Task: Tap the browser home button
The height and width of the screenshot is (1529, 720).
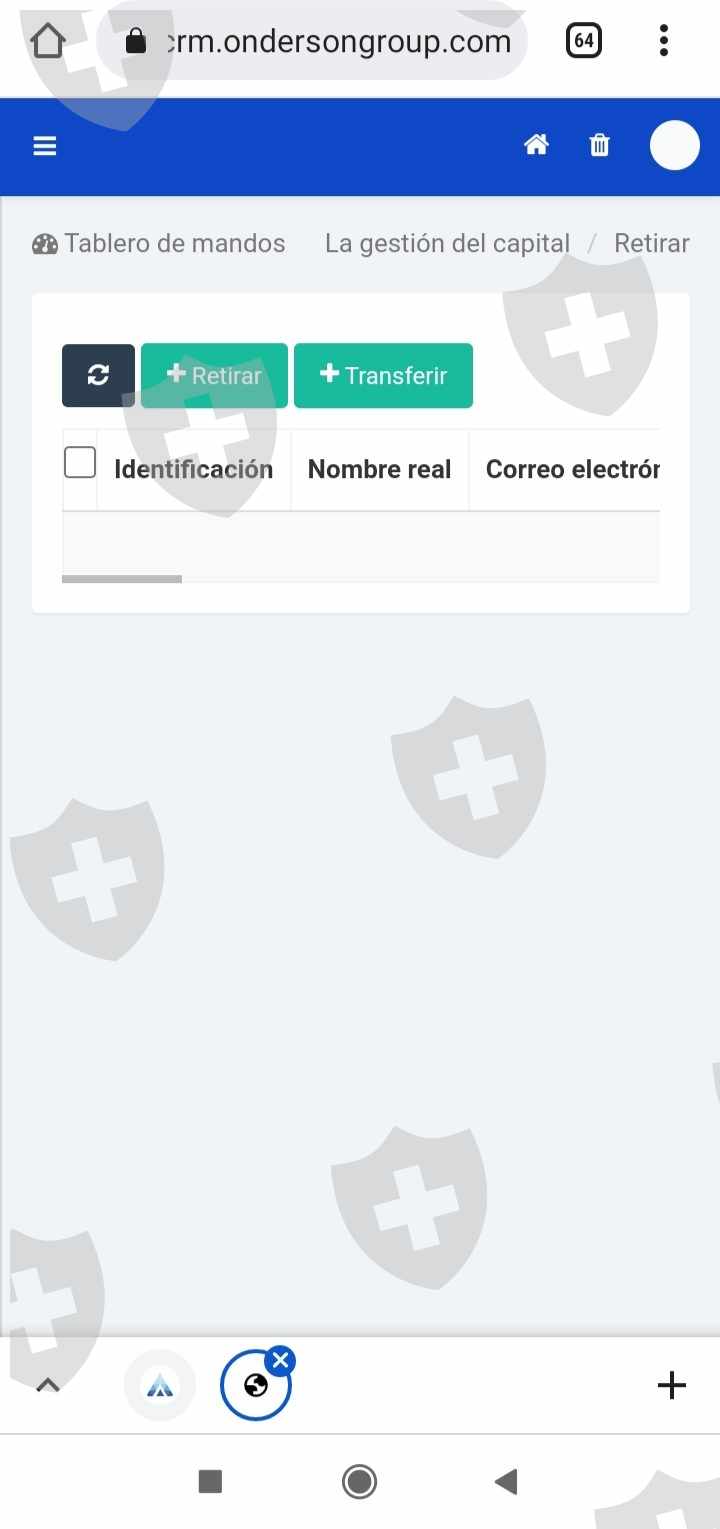Action: click(x=47, y=42)
